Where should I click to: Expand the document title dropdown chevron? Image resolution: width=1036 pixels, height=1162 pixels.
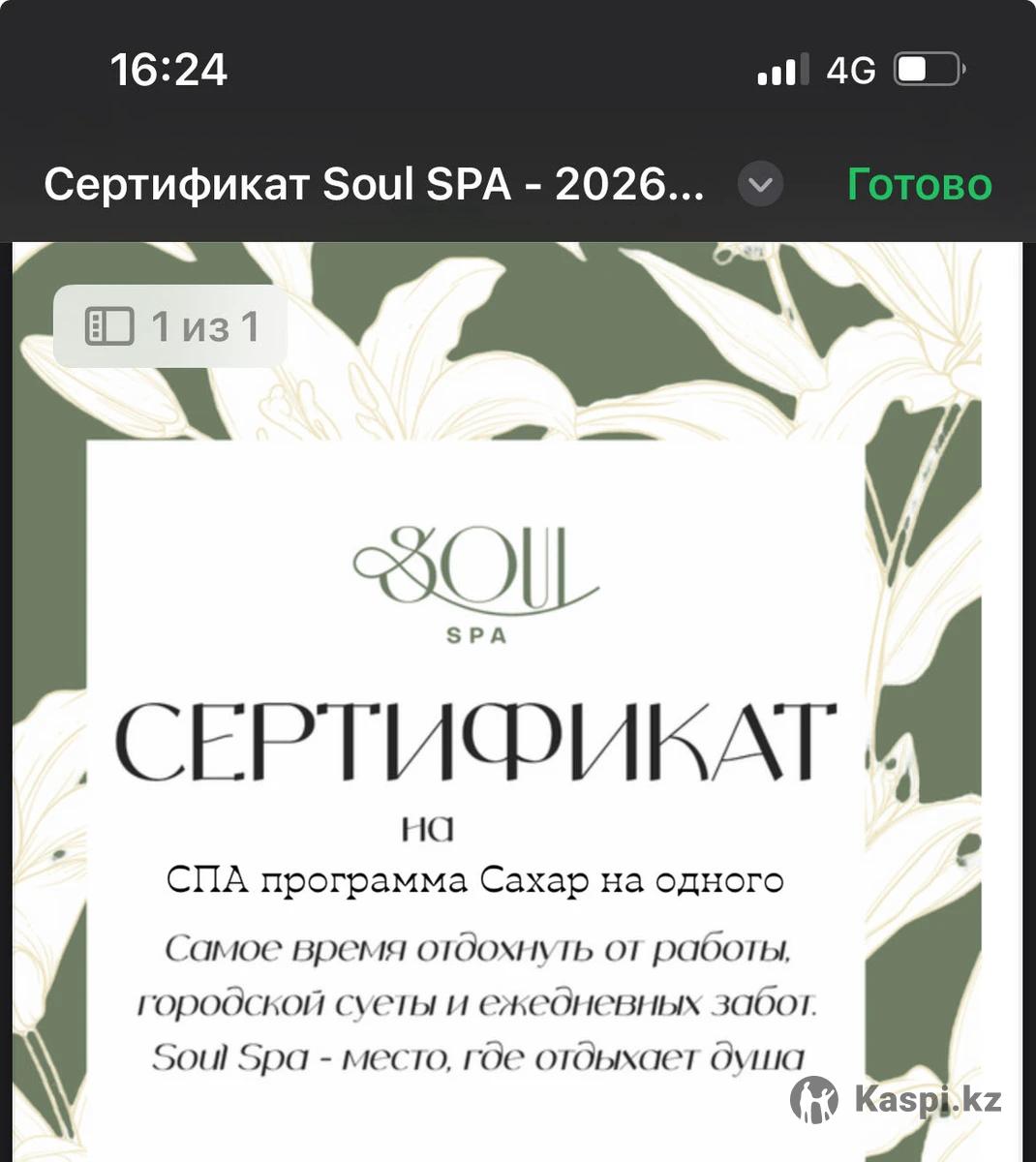pyautogui.click(x=761, y=184)
